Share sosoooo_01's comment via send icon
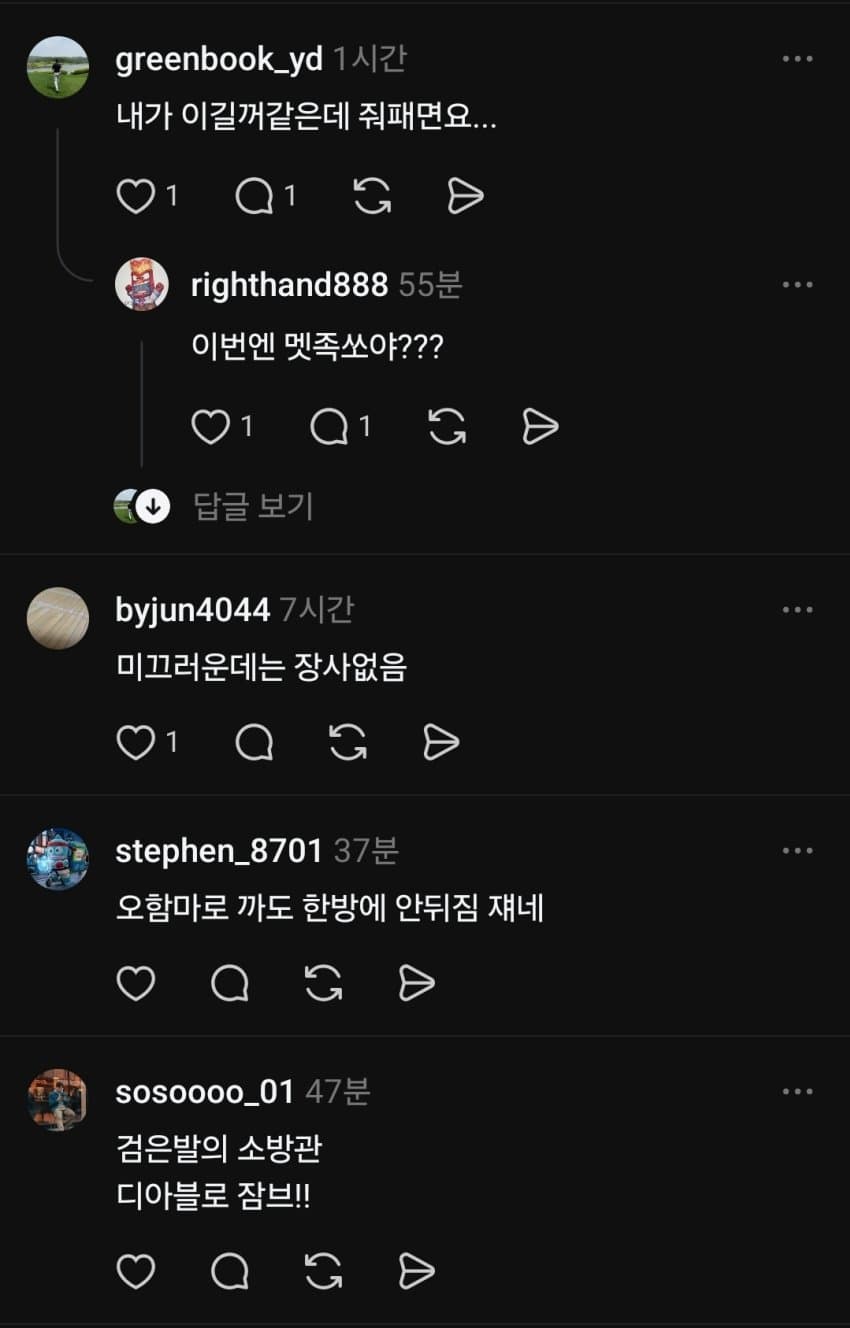 (417, 1271)
